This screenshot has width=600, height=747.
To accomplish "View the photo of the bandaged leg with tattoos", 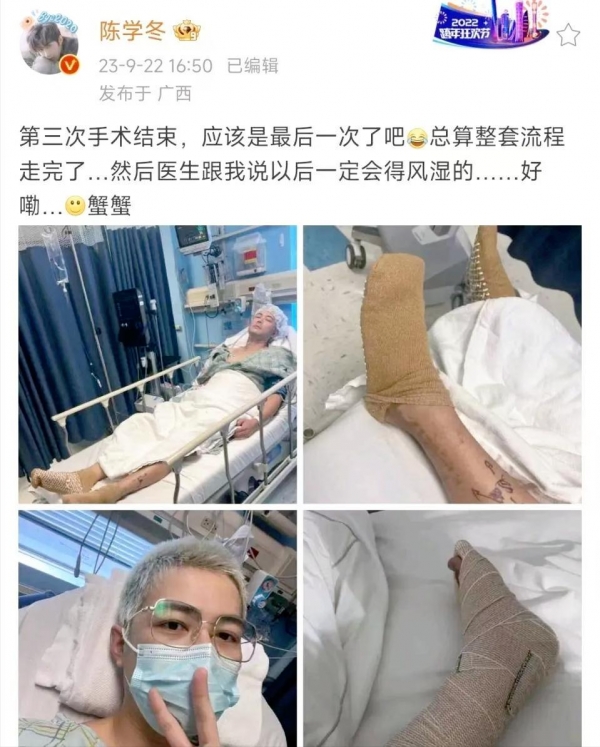I will click(442, 364).
